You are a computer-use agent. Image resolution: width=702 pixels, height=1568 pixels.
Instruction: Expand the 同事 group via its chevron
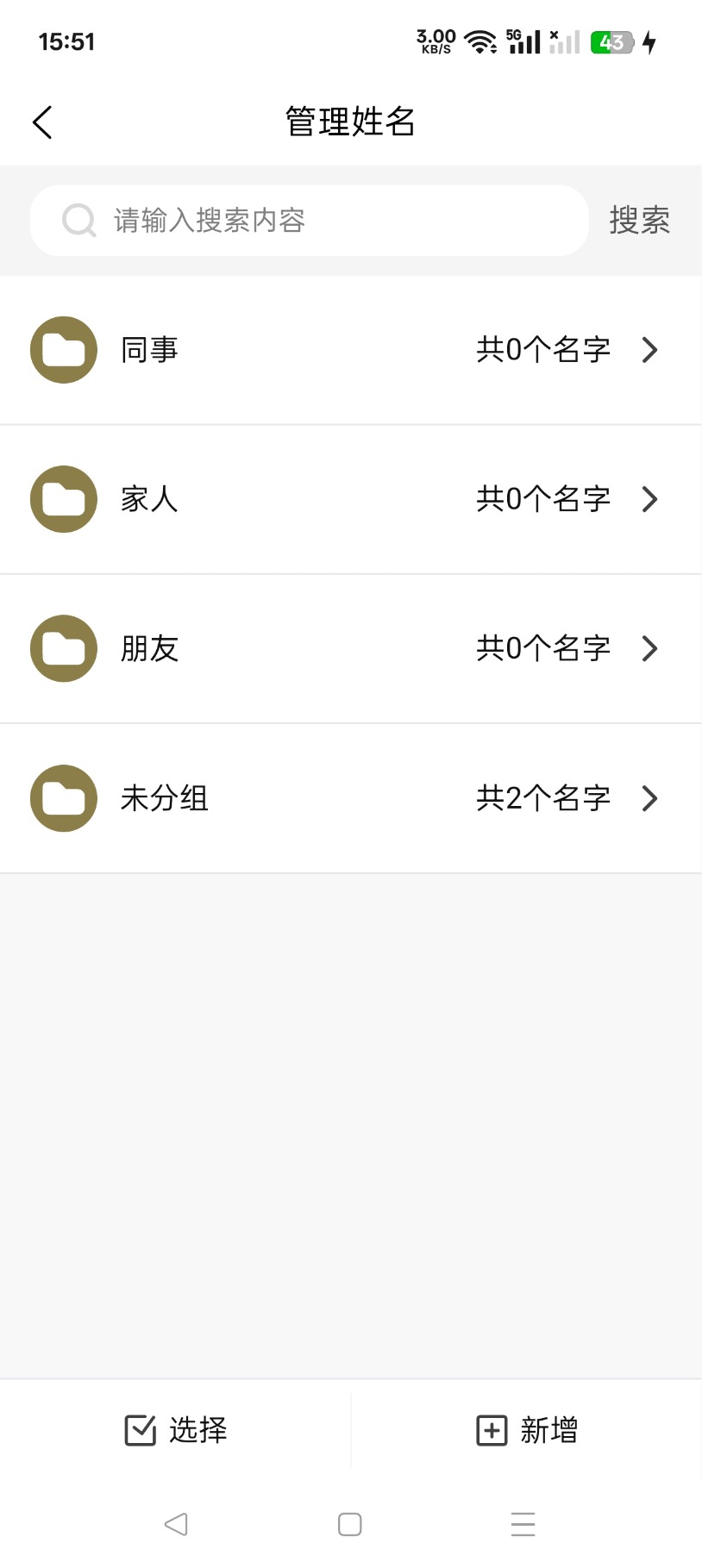[649, 349]
